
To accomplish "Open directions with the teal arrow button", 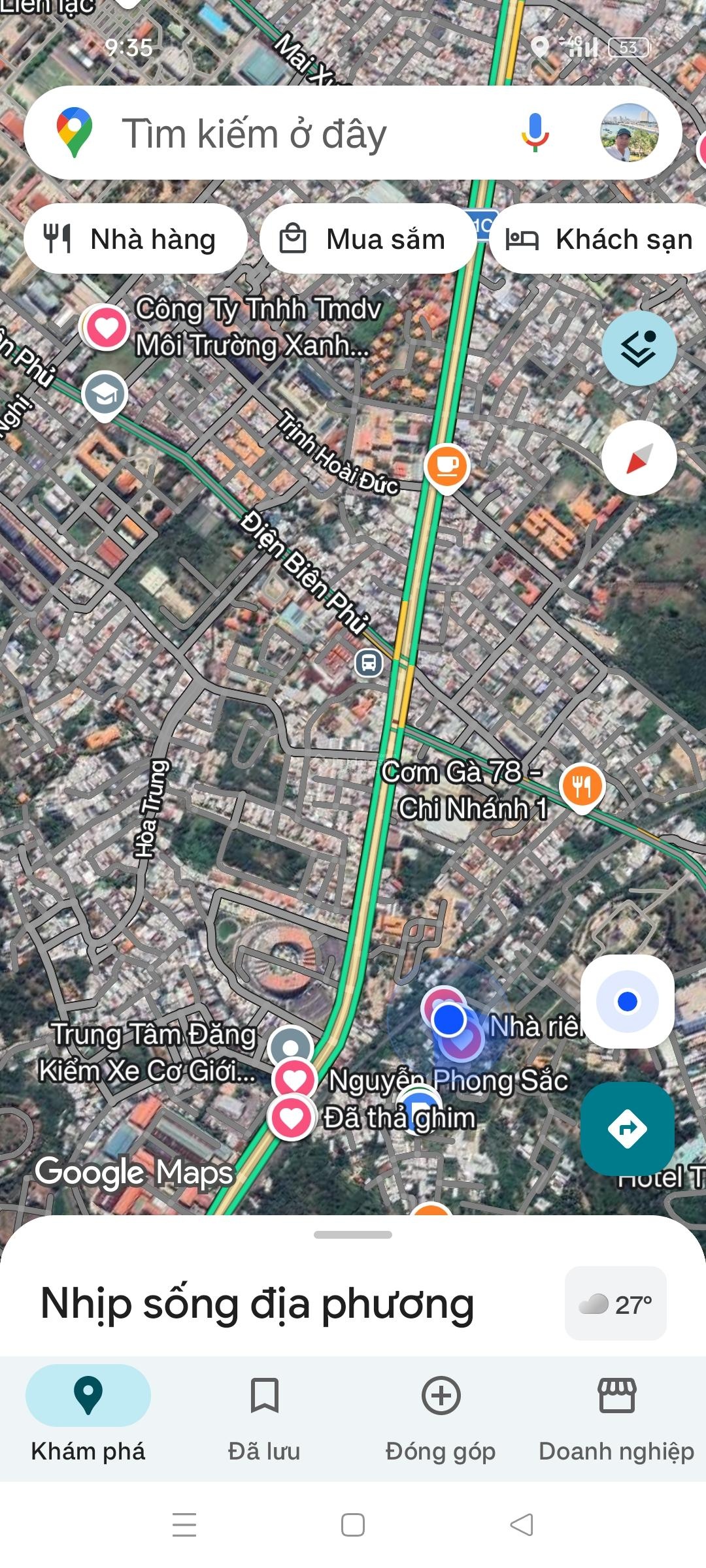I will [628, 1128].
